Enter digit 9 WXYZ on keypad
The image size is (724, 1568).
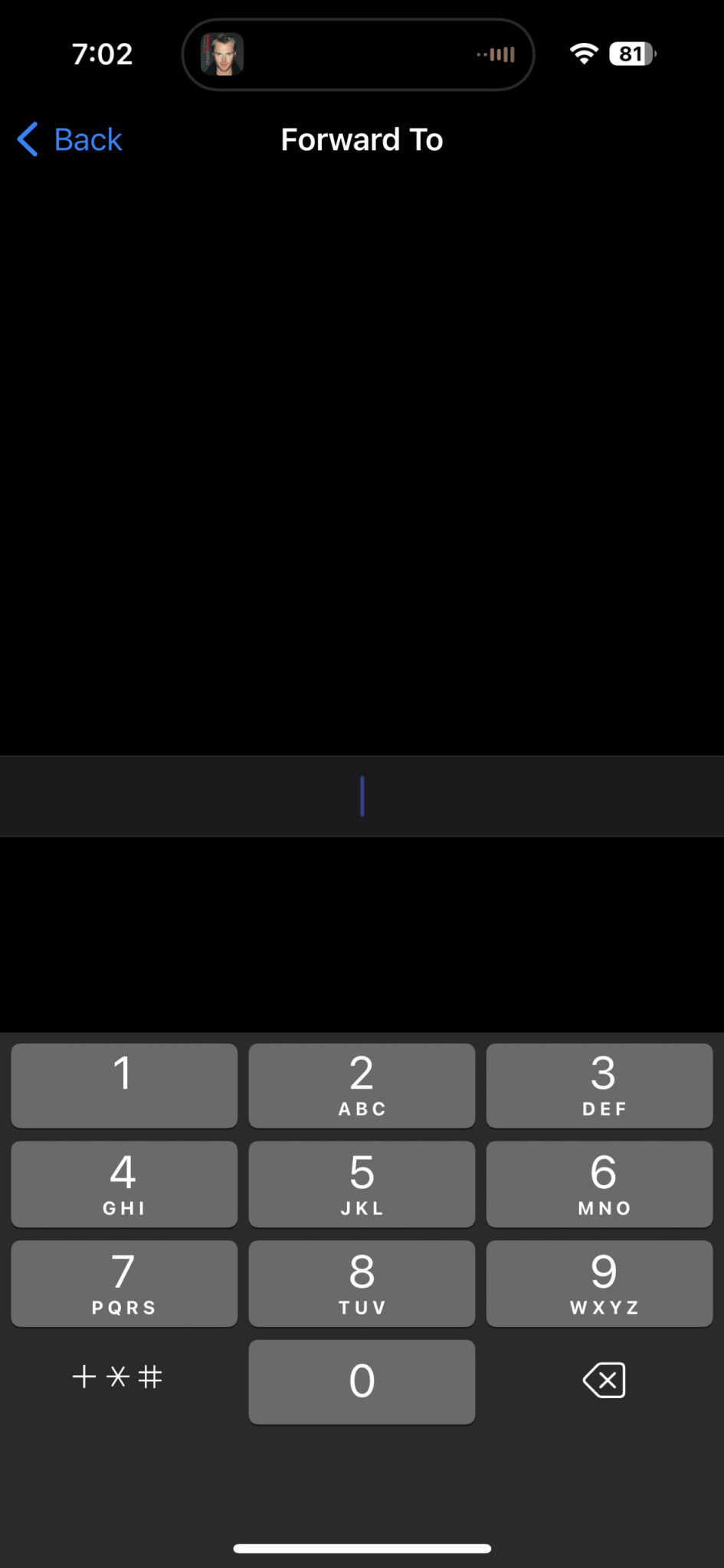click(x=599, y=1283)
